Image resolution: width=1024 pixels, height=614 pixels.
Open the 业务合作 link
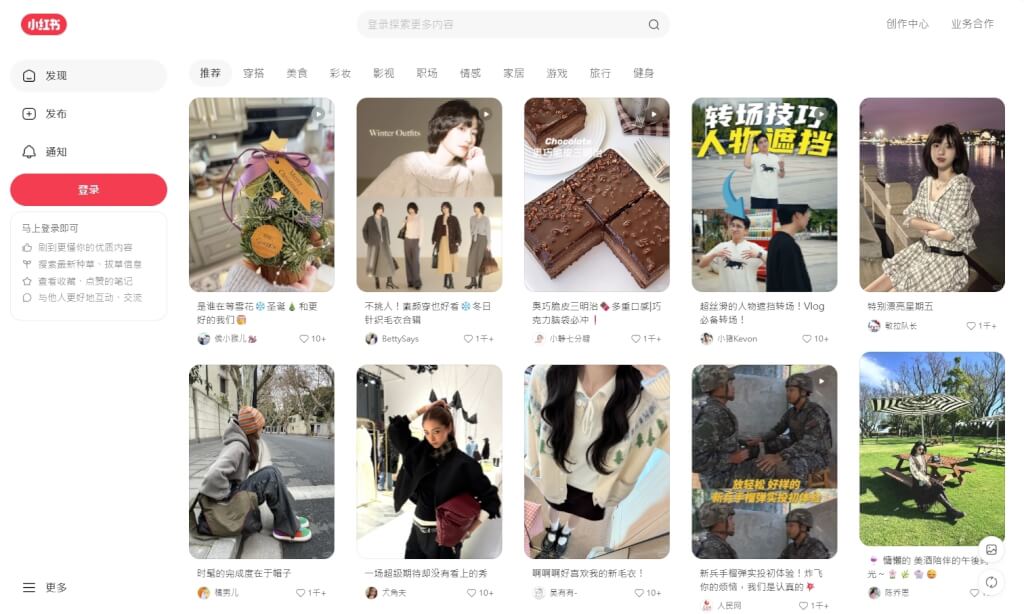click(x=972, y=24)
